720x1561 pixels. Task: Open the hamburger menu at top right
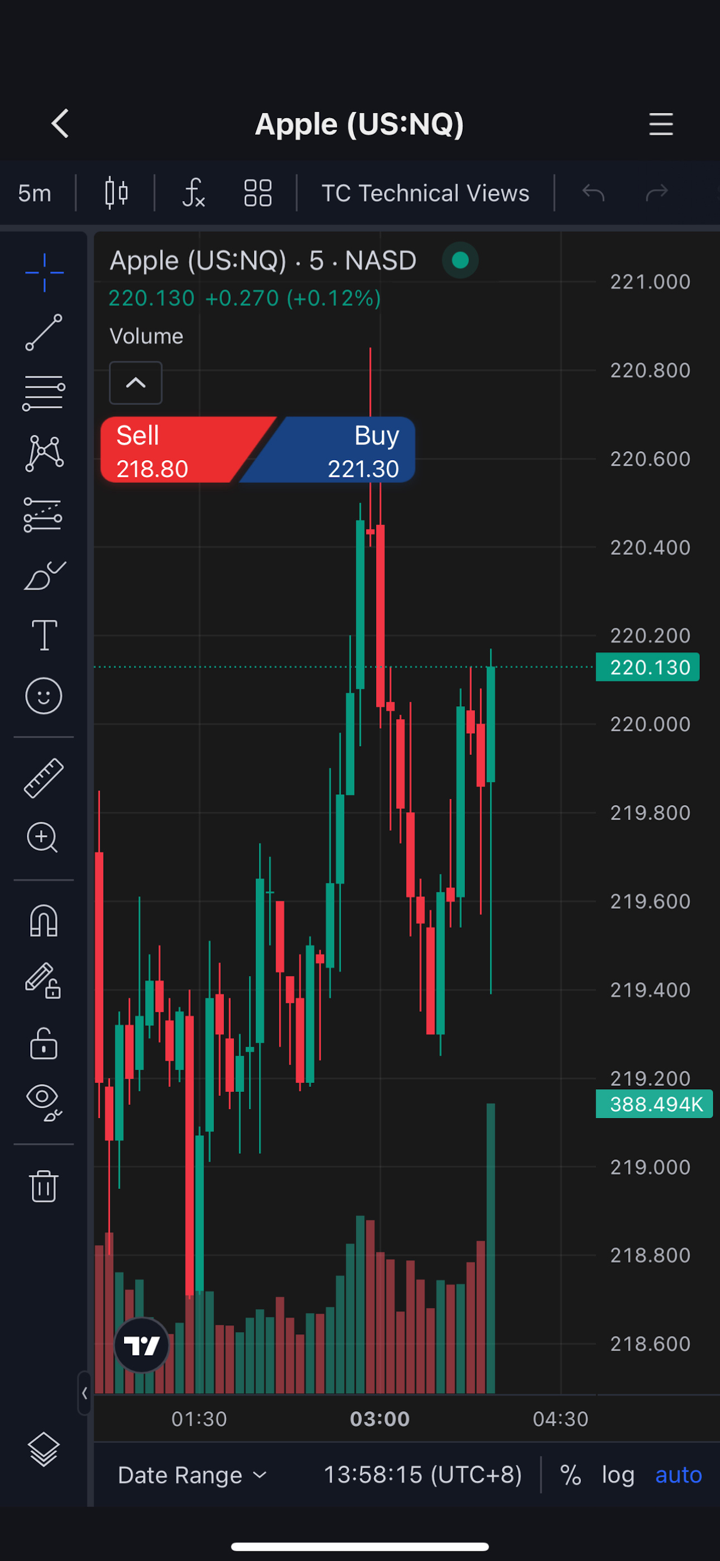[660, 124]
